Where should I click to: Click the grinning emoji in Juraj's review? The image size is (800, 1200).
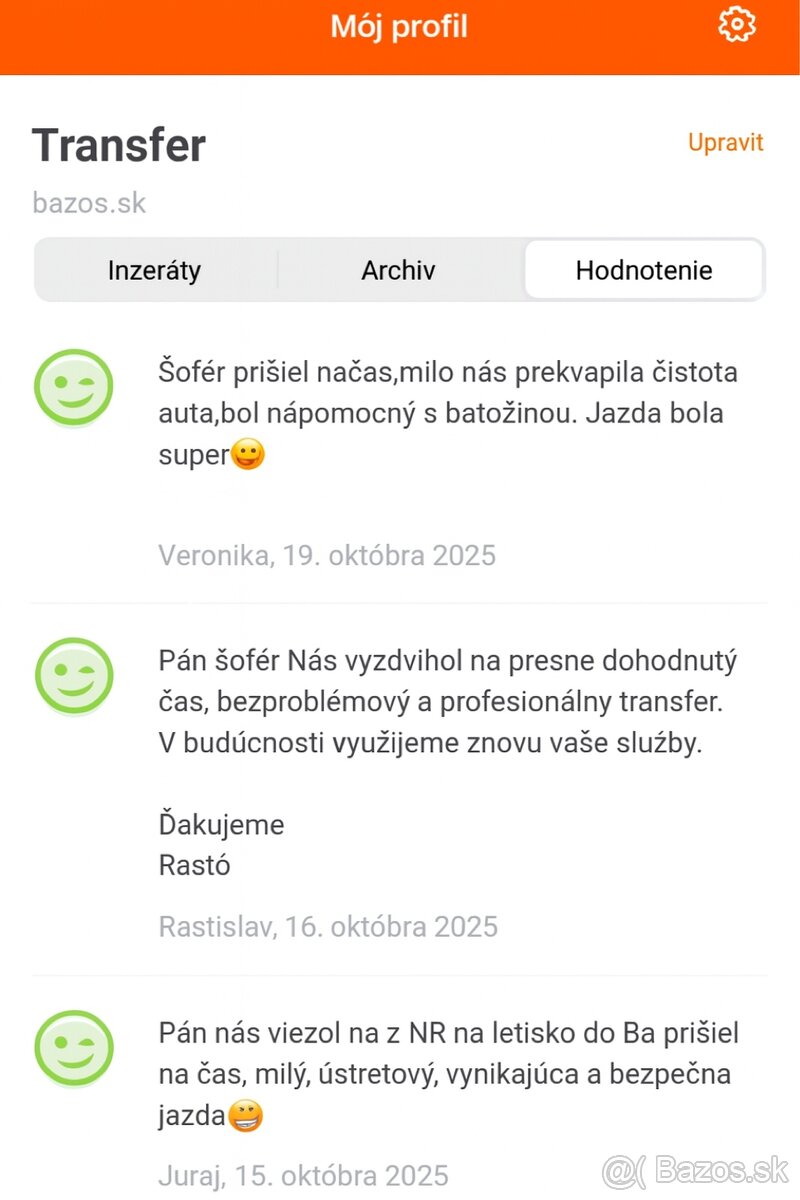point(243,1117)
